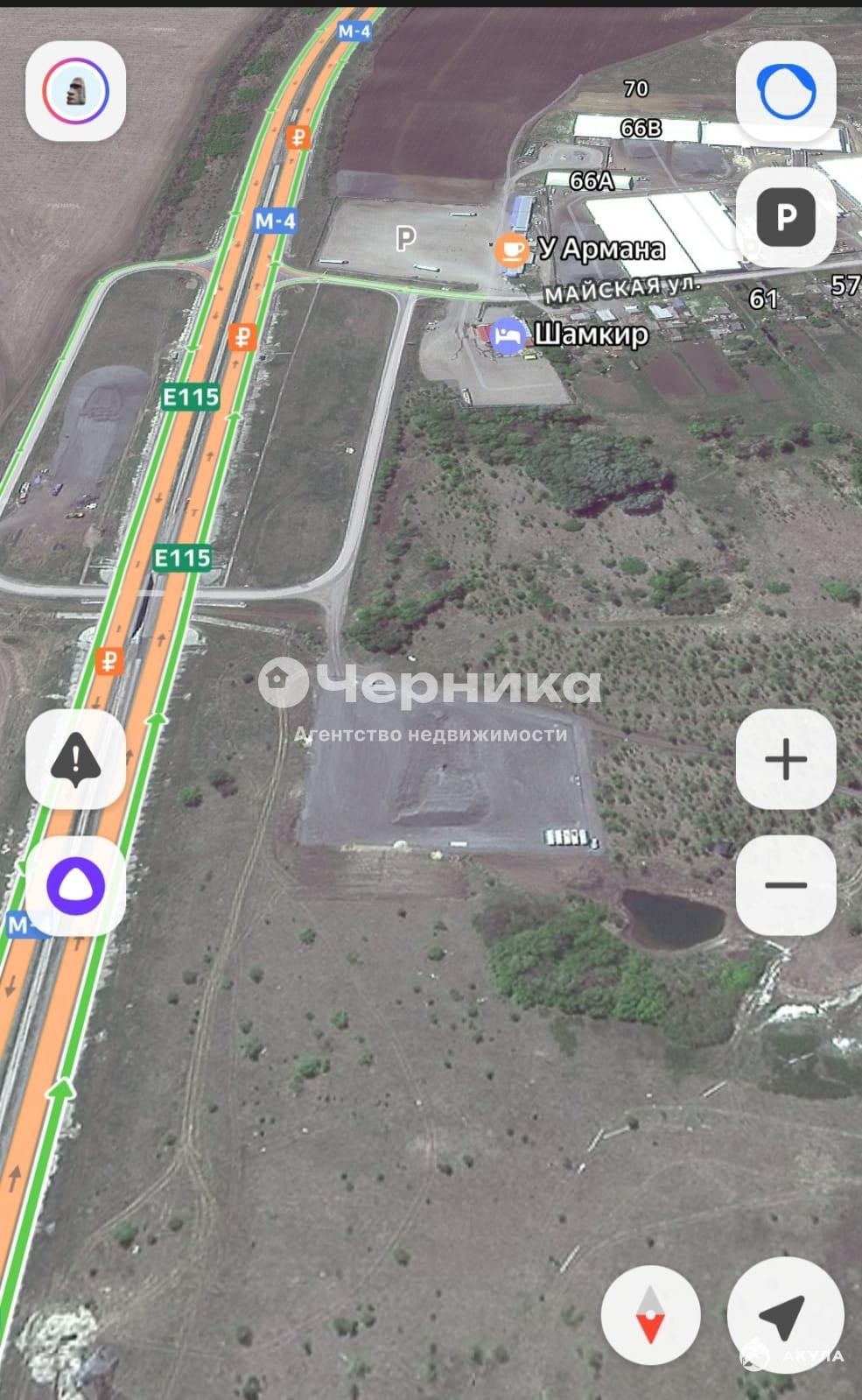Zoom in with the plus button
Screen dimensions: 862x1400
tap(786, 759)
